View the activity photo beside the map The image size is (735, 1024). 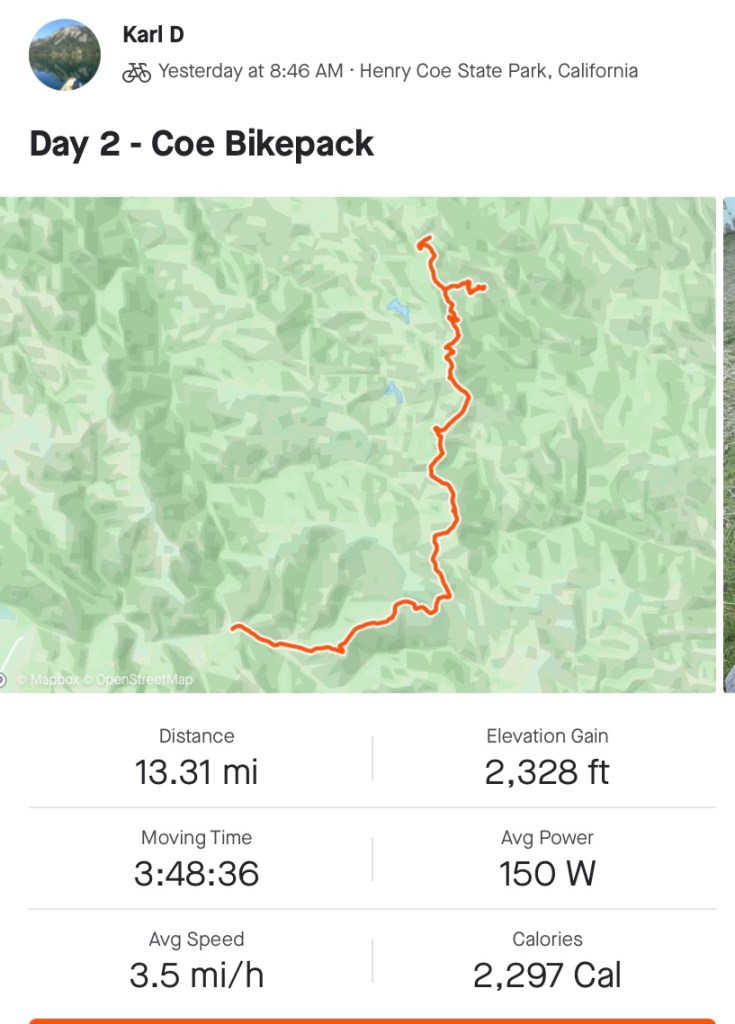(729, 444)
